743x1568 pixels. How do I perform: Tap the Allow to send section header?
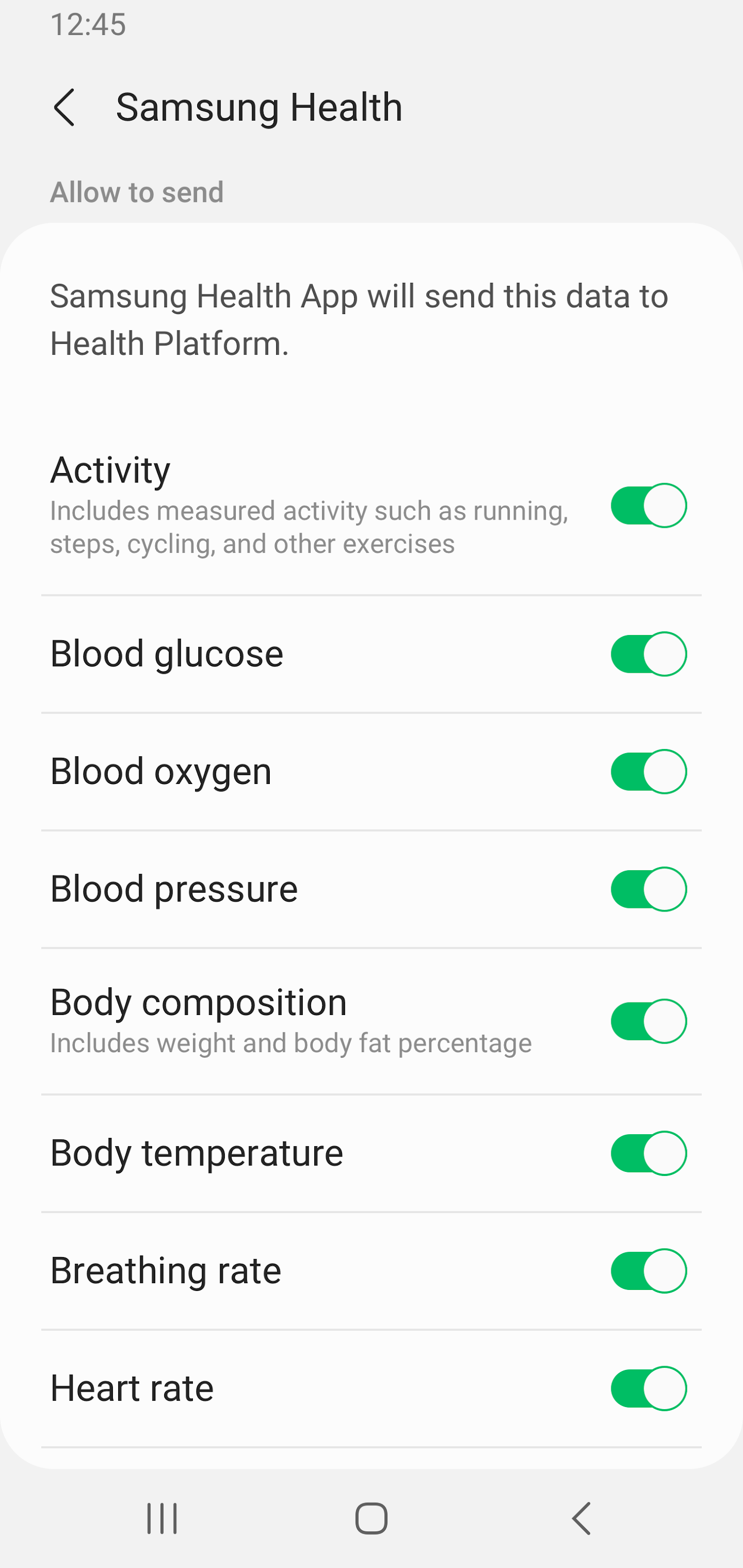click(x=136, y=192)
